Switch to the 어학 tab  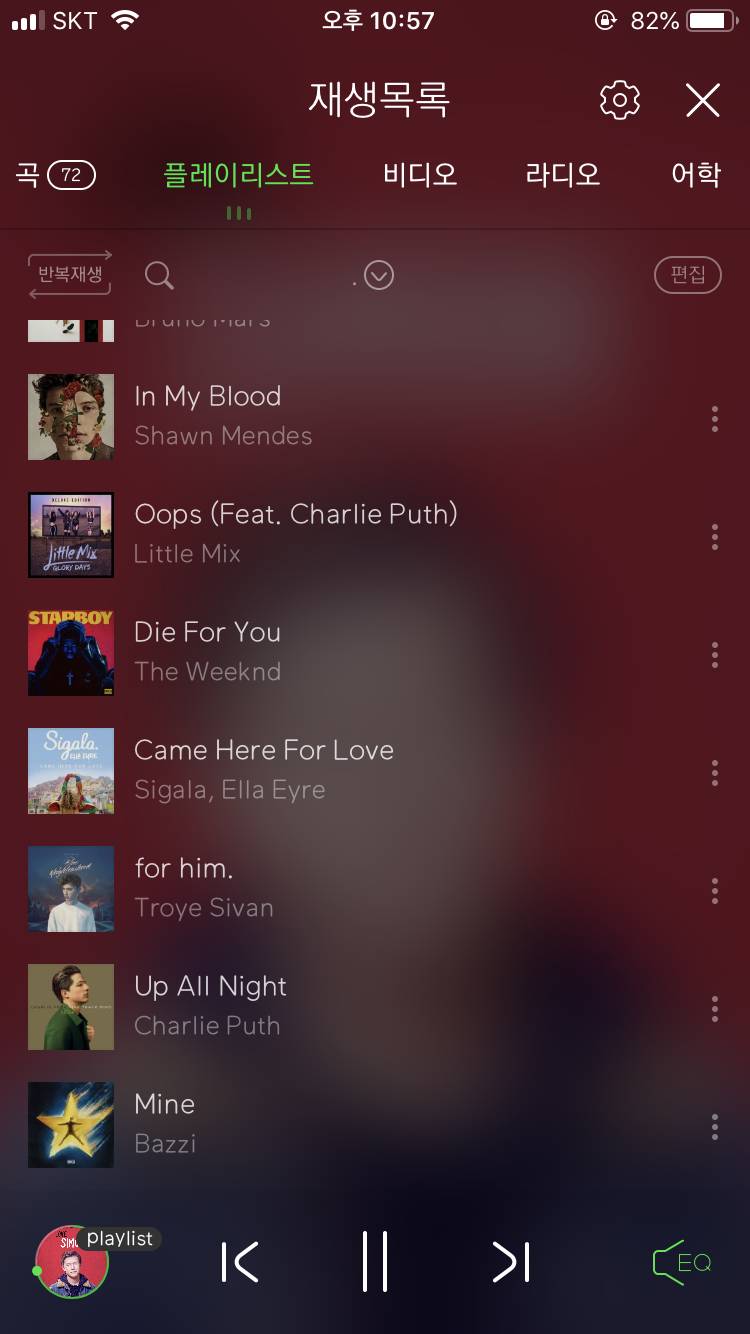(x=695, y=175)
